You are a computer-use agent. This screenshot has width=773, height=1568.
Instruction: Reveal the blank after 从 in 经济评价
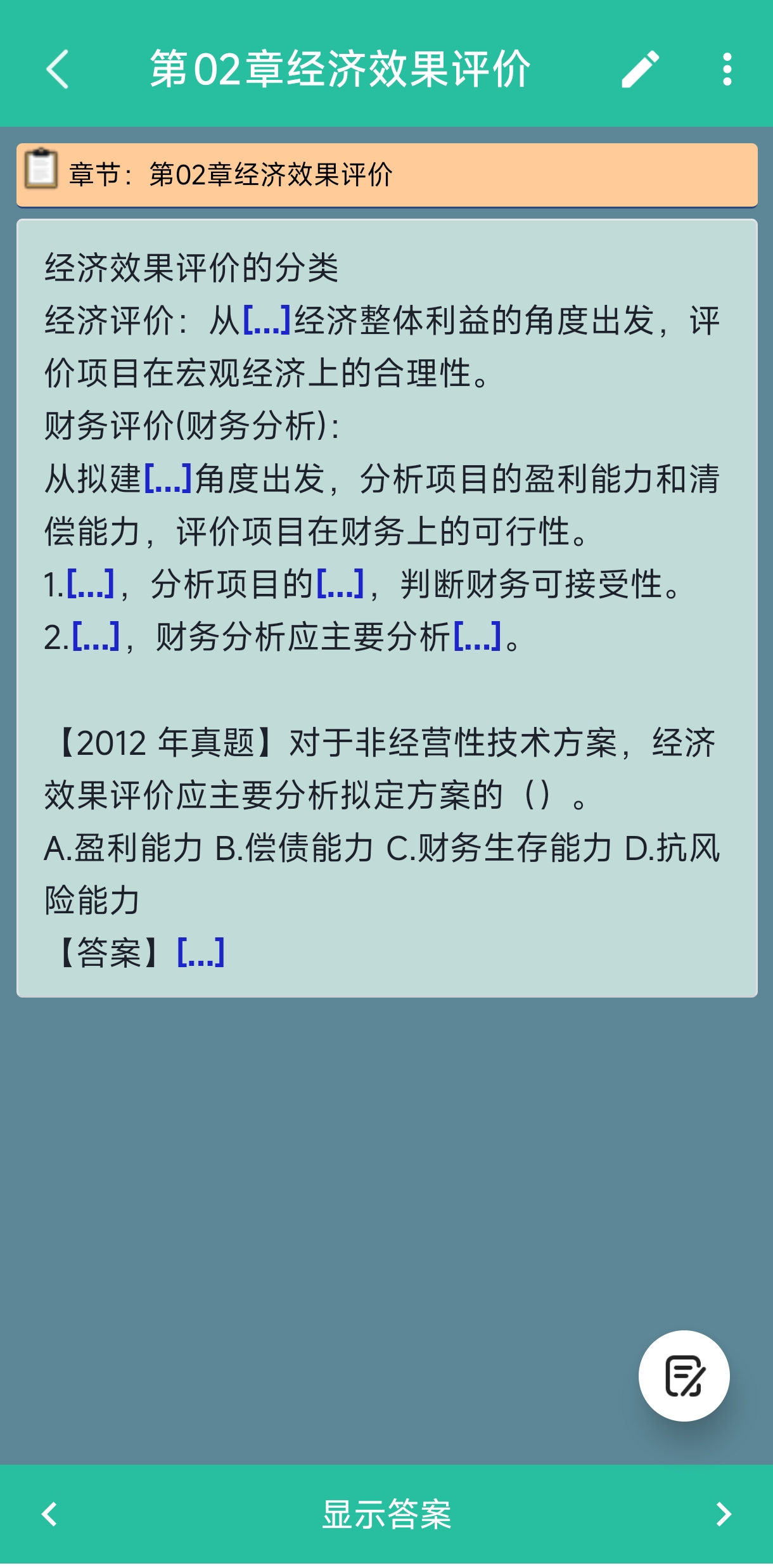[267, 320]
